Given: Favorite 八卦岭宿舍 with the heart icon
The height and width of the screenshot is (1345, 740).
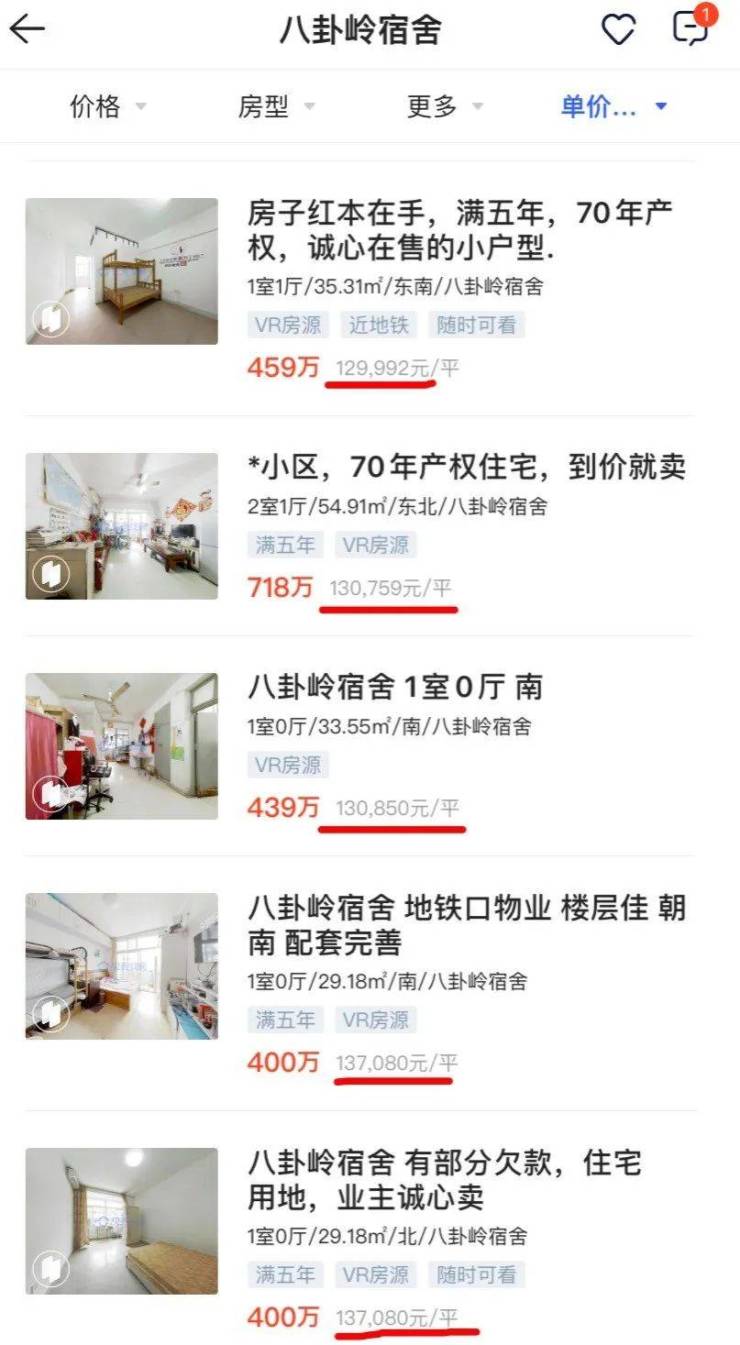Looking at the screenshot, I should [x=618, y=30].
